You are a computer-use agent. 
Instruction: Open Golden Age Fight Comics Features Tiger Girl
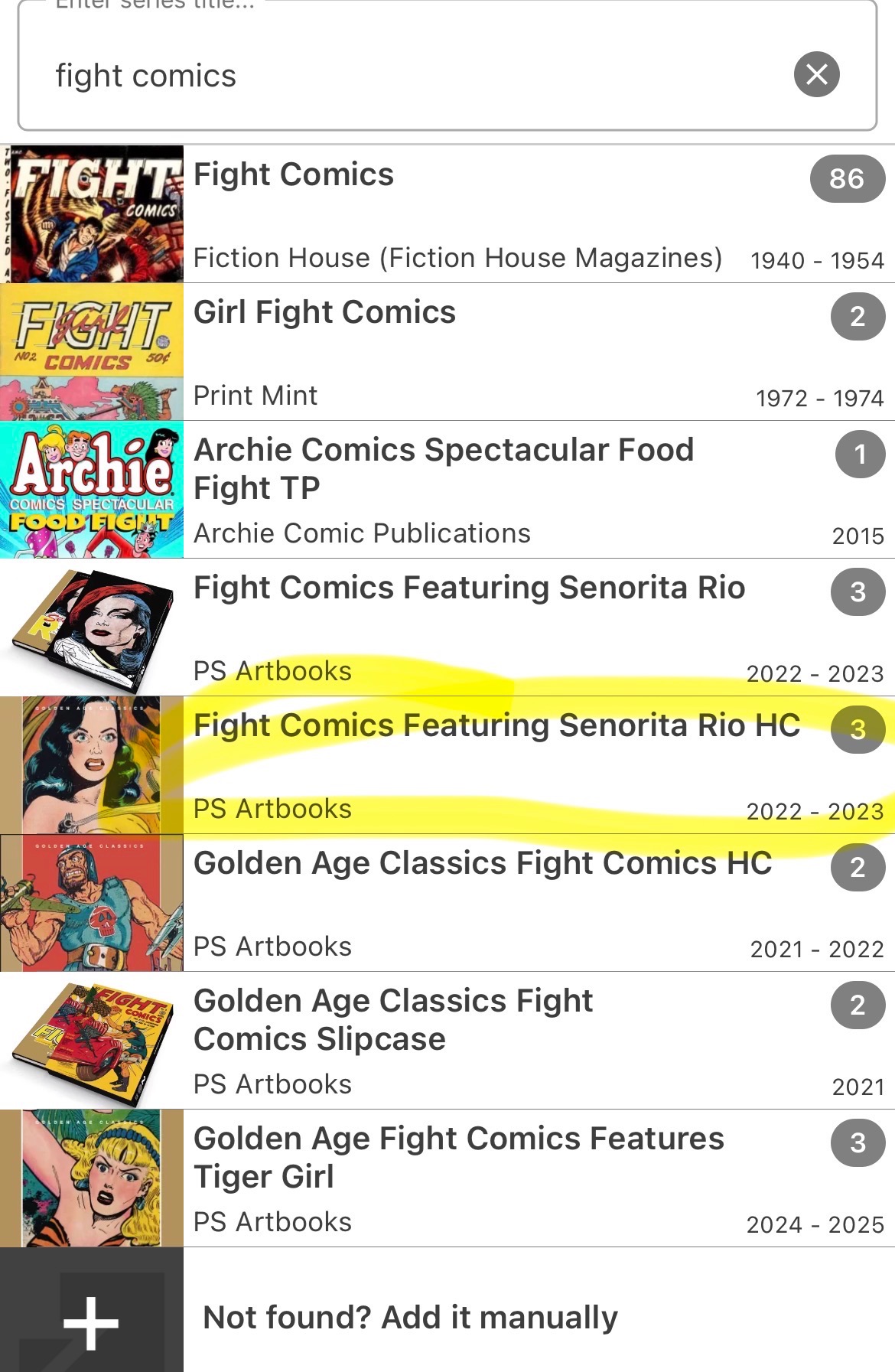[459, 1178]
